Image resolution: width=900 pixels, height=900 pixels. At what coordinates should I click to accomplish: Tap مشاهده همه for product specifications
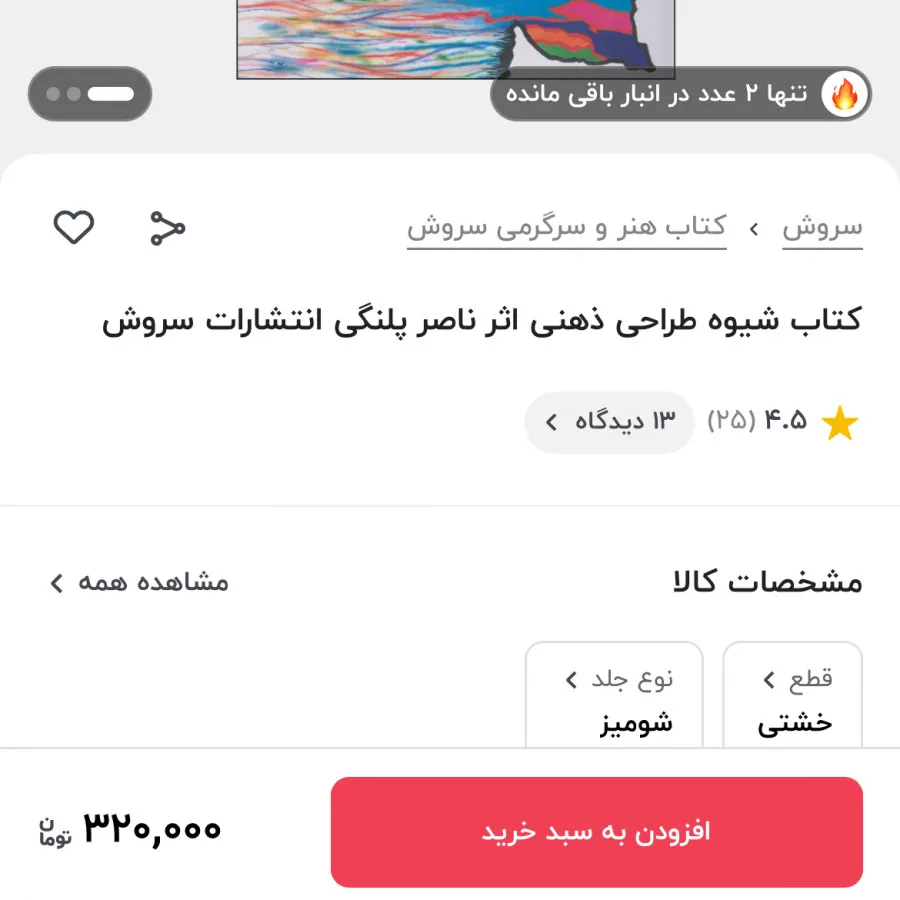140,582
